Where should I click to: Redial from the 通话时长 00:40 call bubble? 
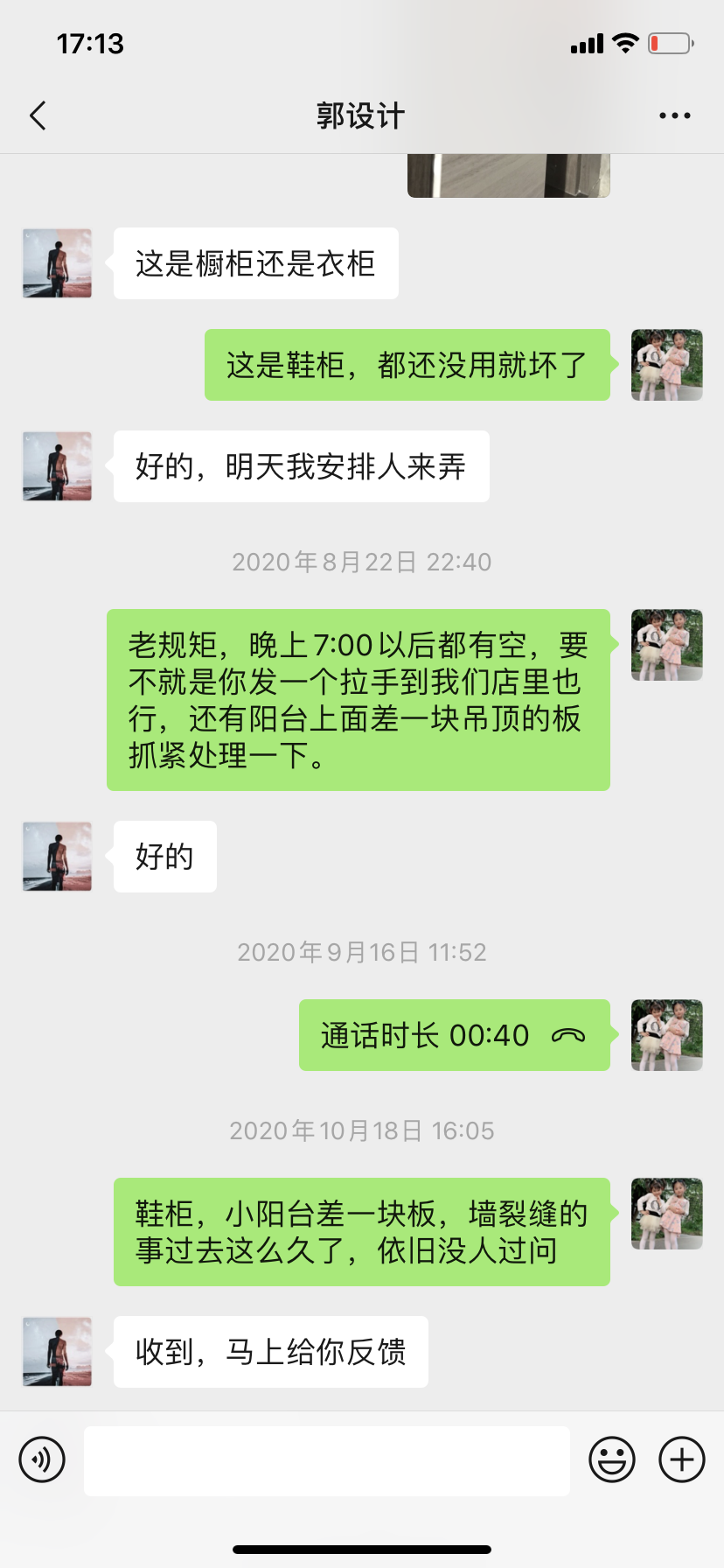tap(454, 1035)
